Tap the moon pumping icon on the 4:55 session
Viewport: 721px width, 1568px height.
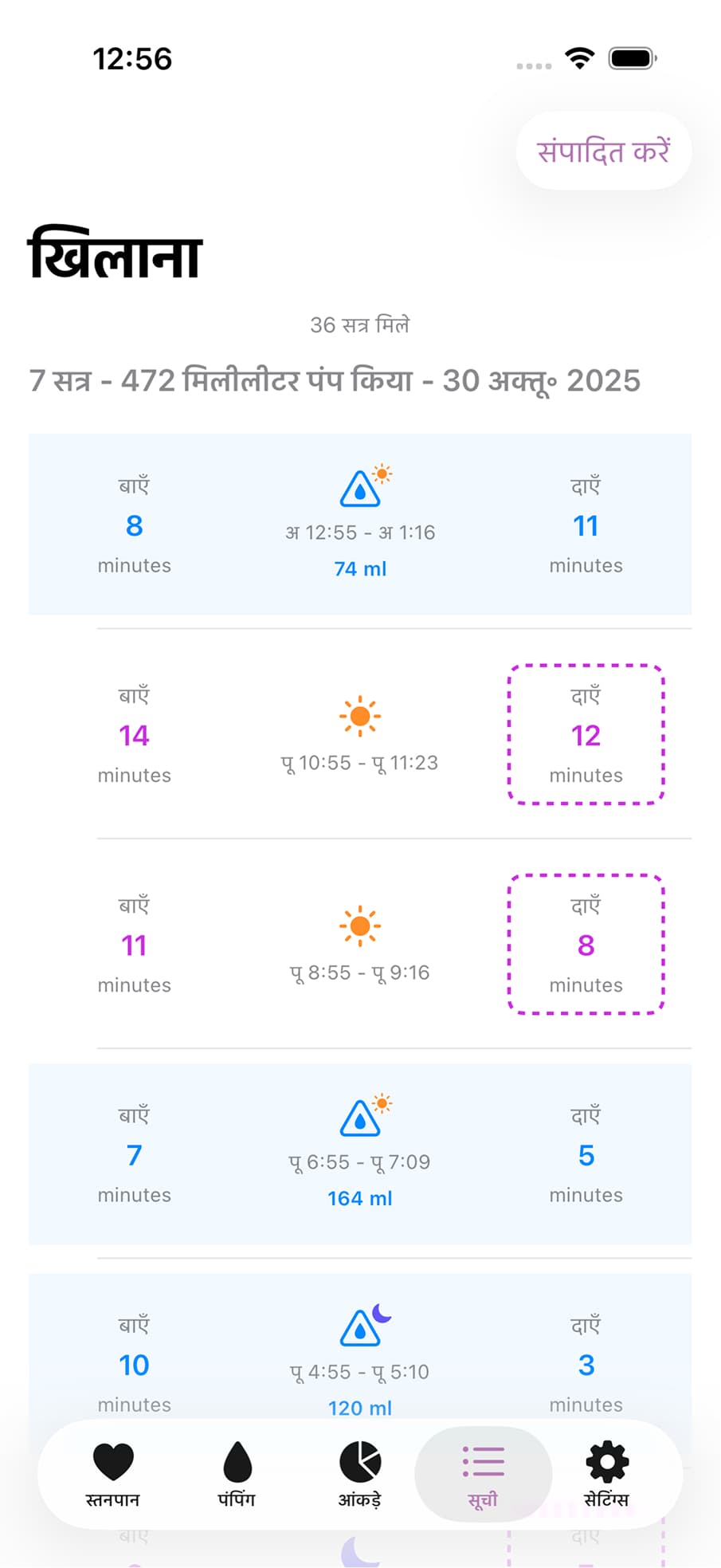click(360, 1326)
